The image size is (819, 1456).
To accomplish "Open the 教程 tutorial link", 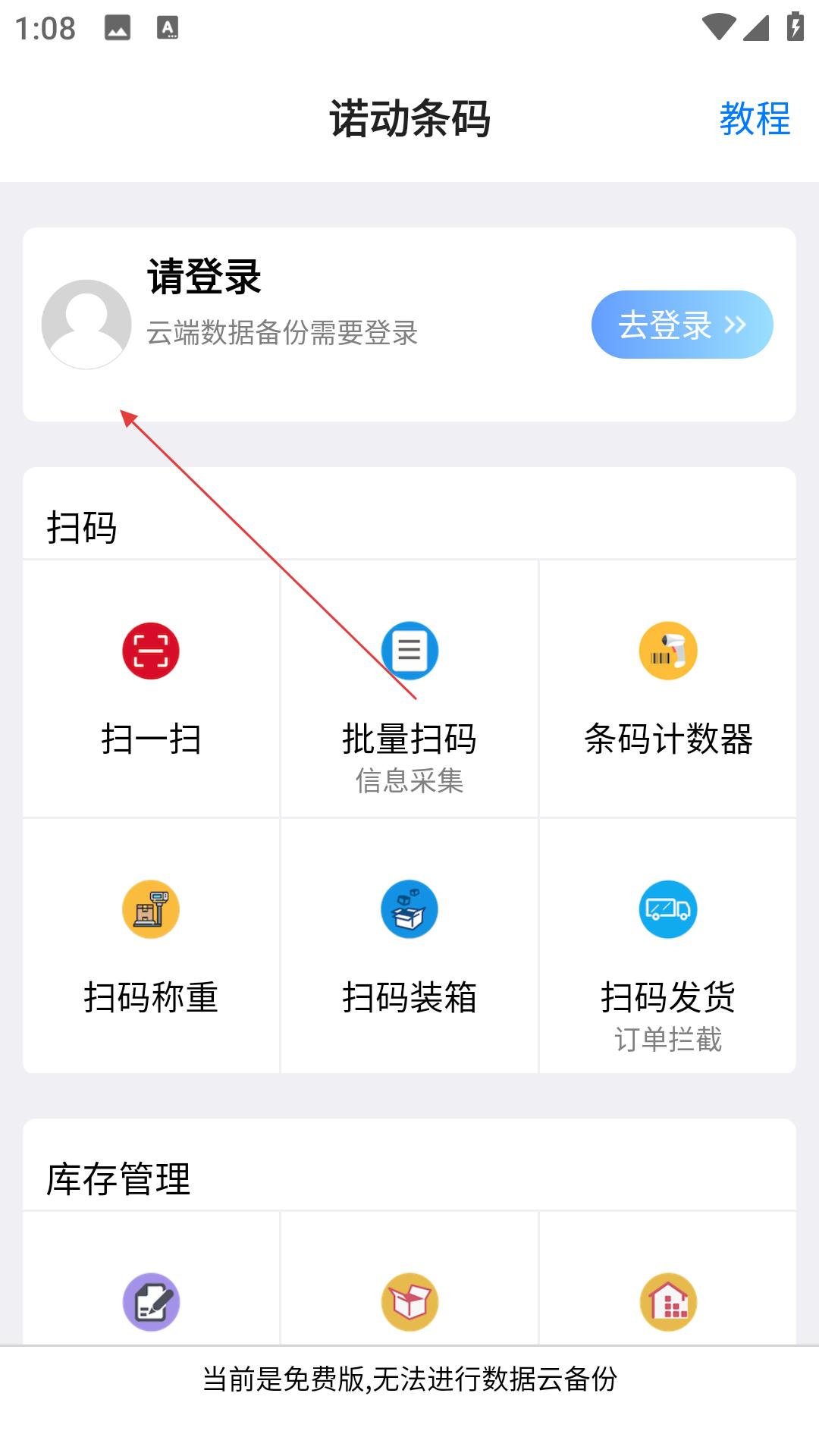I will (755, 119).
